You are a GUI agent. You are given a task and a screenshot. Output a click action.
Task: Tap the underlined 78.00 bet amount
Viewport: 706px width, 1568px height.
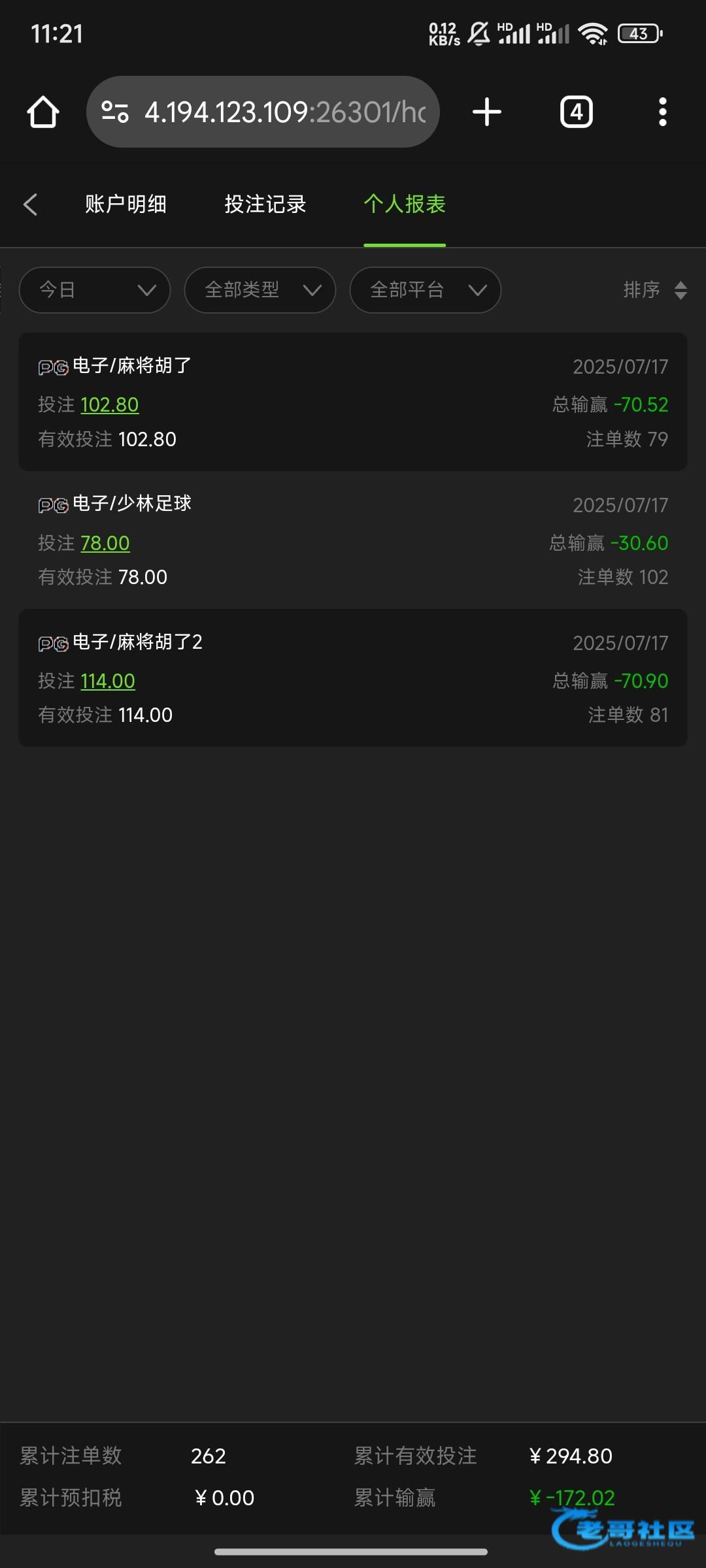coord(105,543)
